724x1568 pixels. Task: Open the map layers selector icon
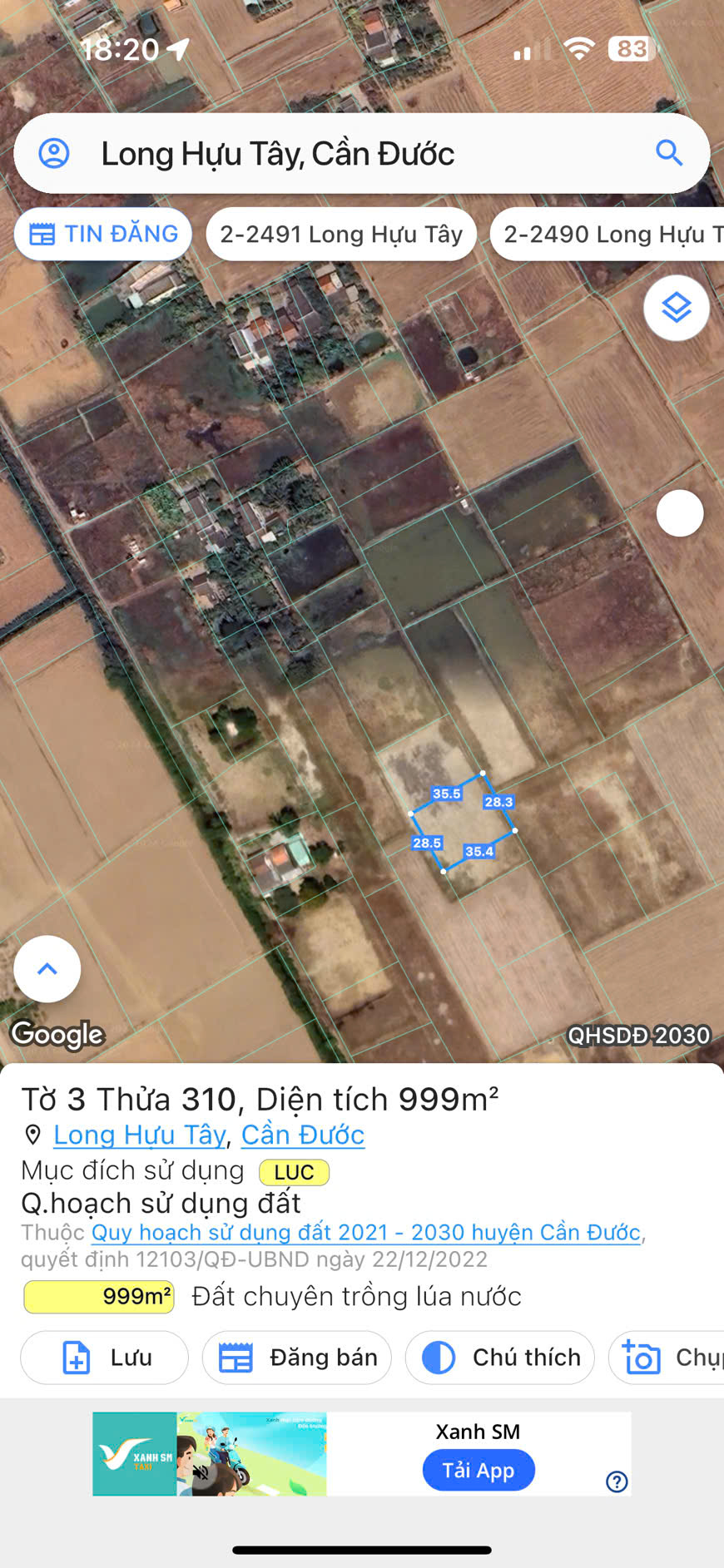coord(676,307)
